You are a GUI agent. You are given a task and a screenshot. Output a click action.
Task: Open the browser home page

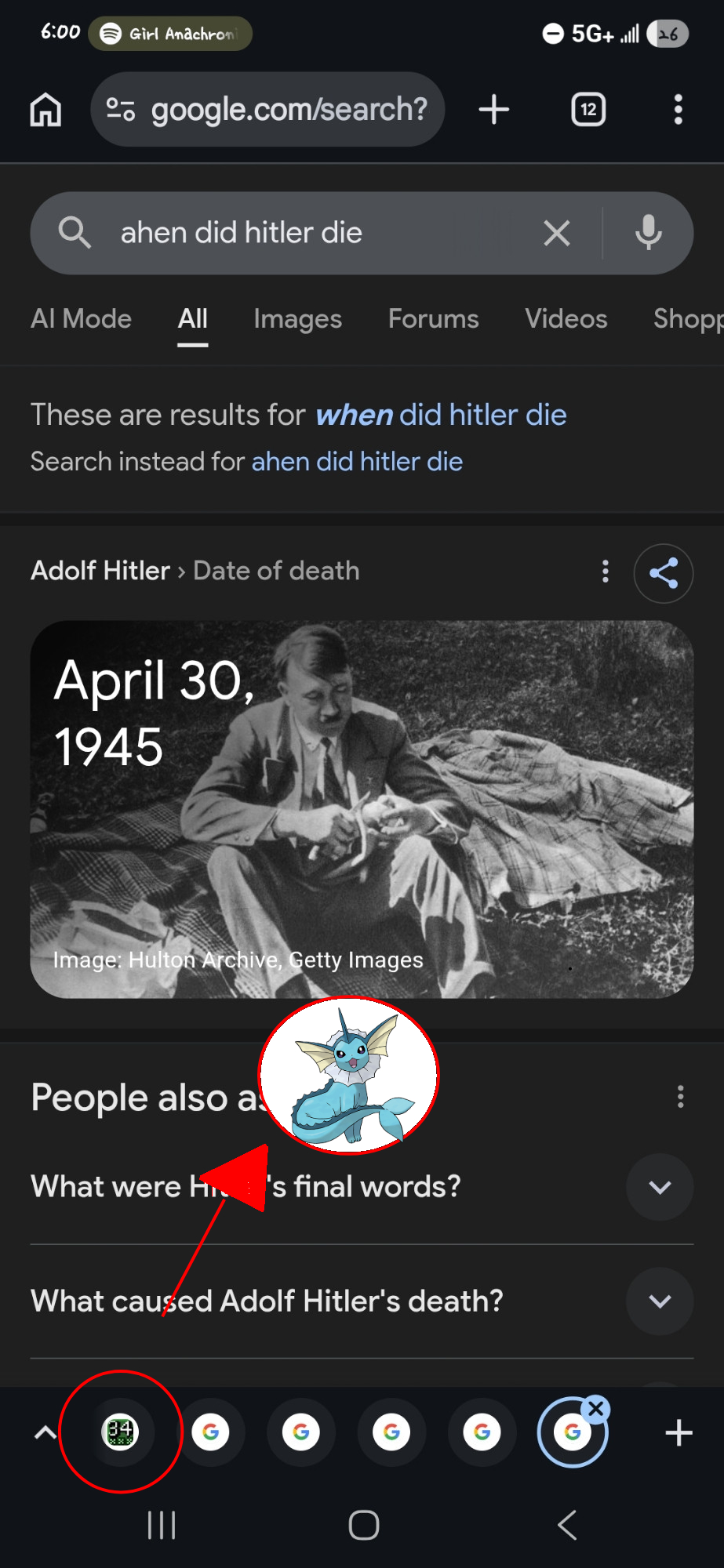coord(45,110)
